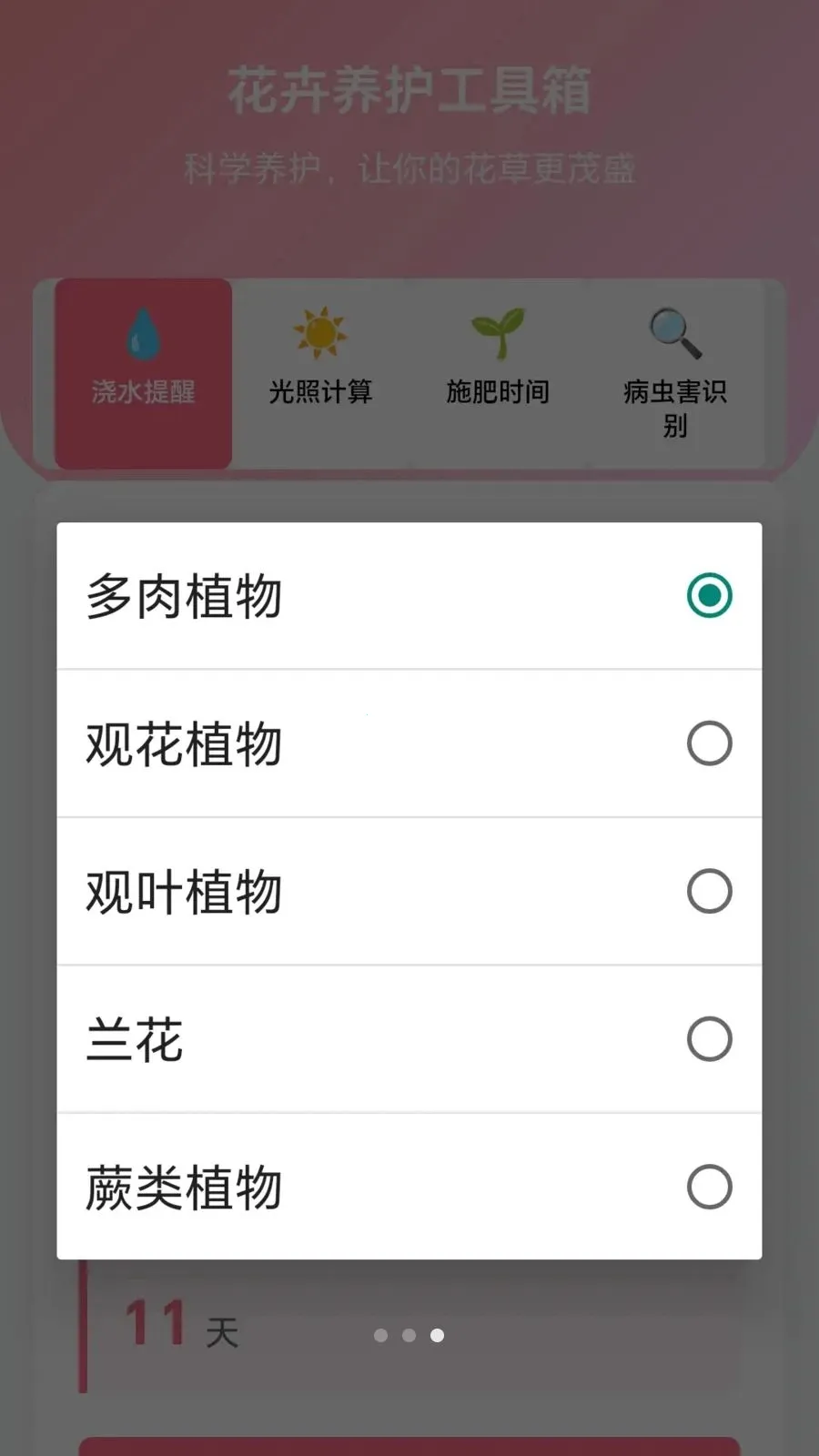
Task: Select 蕨类植物 at the list bottom
Action: pos(409,1186)
